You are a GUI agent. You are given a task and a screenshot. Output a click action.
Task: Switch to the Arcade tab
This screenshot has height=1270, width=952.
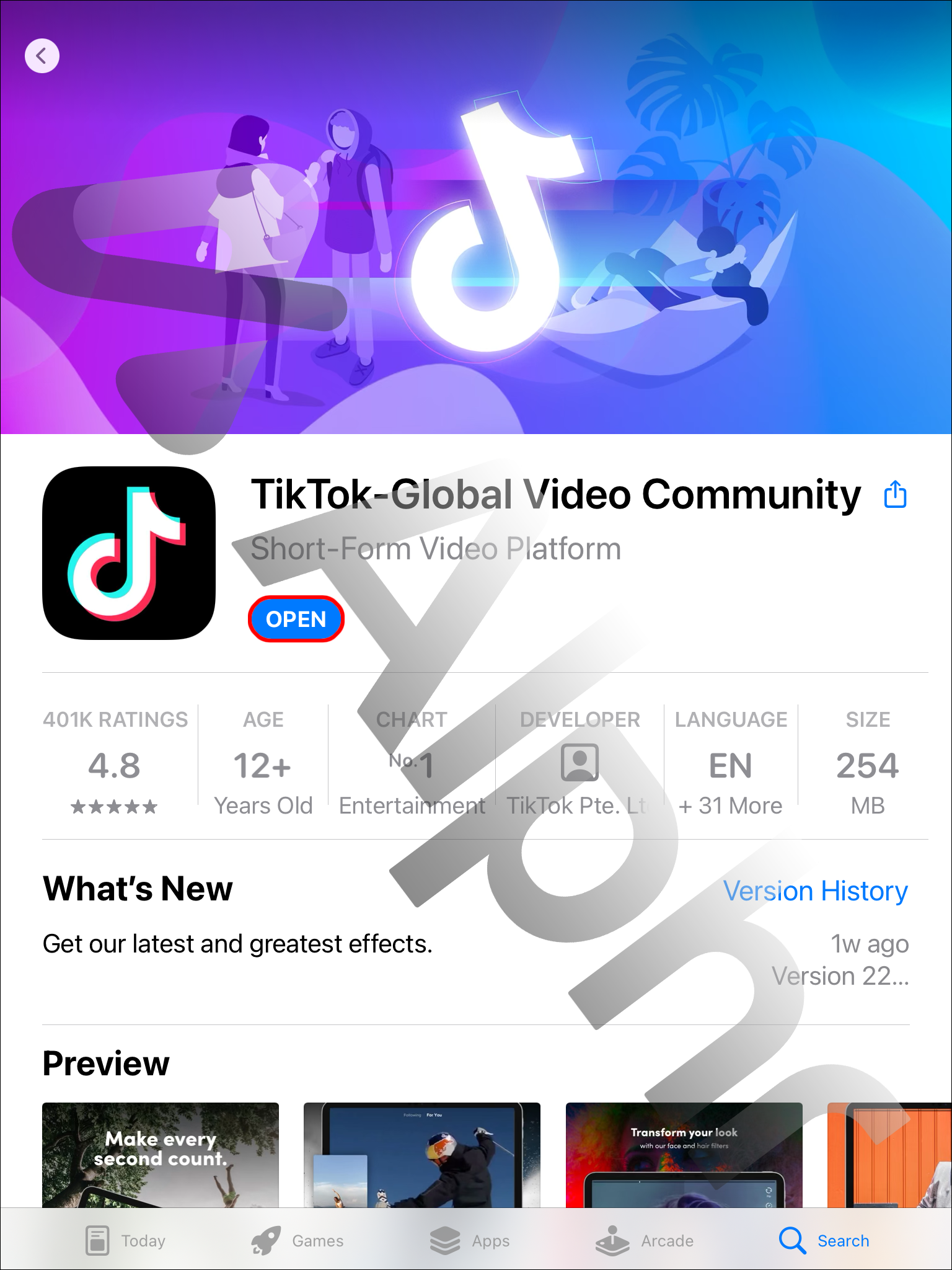point(645,1241)
